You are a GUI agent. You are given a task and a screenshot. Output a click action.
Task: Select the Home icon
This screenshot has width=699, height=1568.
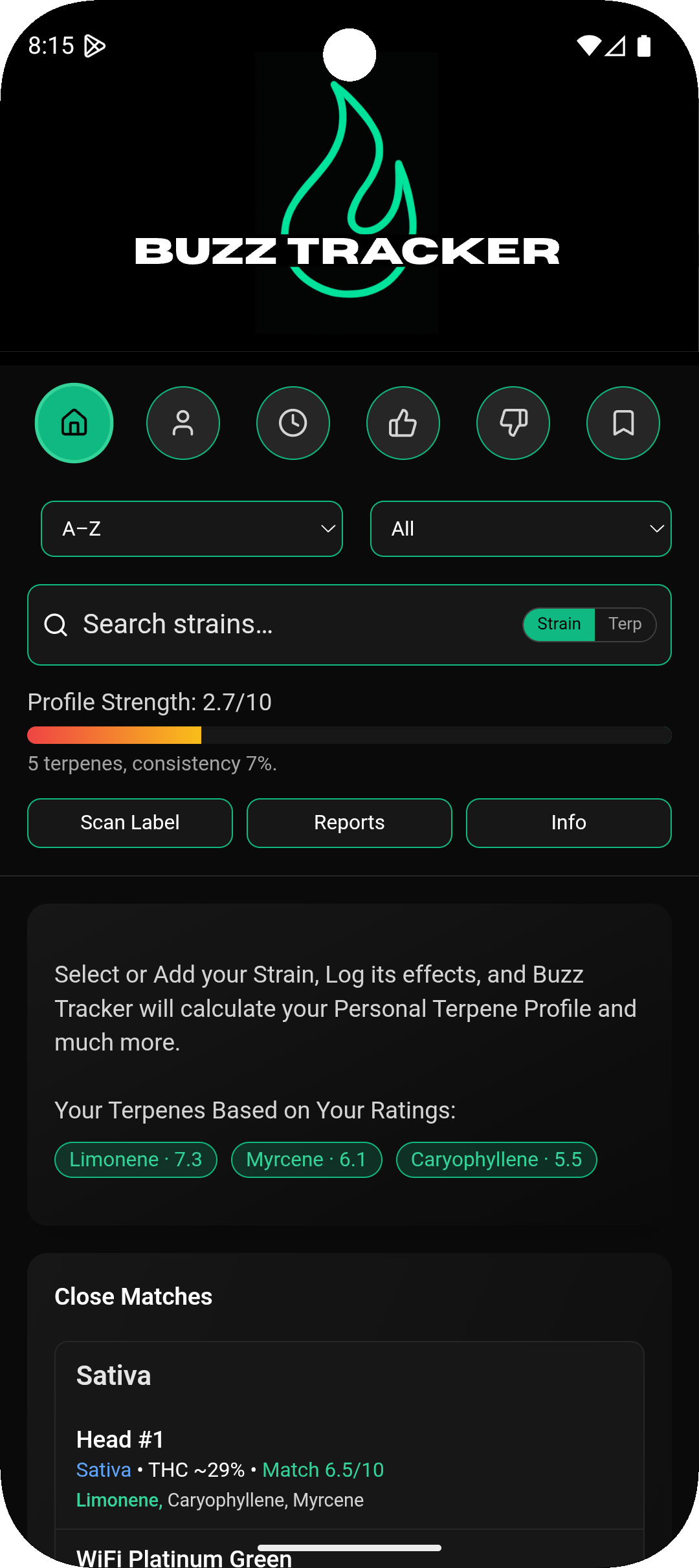coord(74,423)
